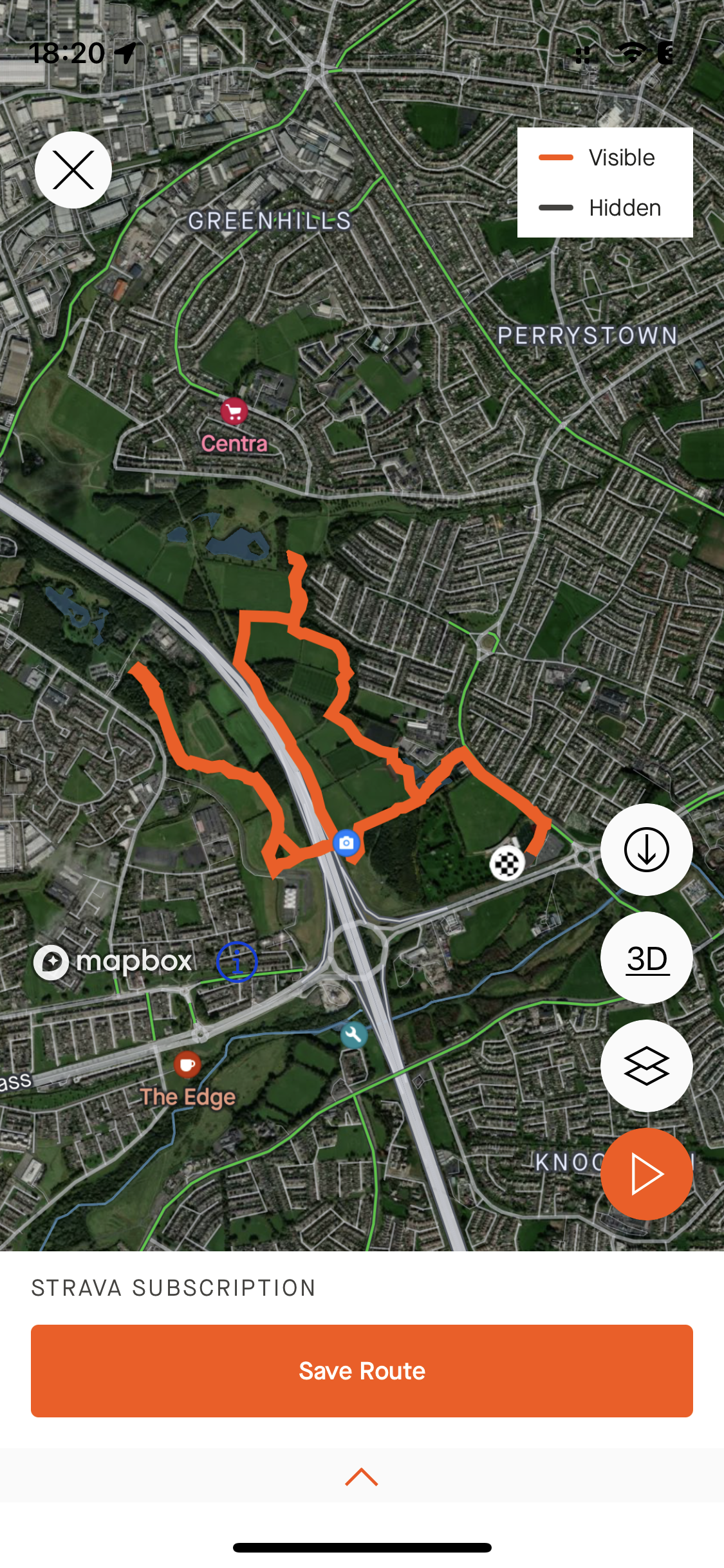
Task: Tap Save Route button
Action: tap(362, 1371)
